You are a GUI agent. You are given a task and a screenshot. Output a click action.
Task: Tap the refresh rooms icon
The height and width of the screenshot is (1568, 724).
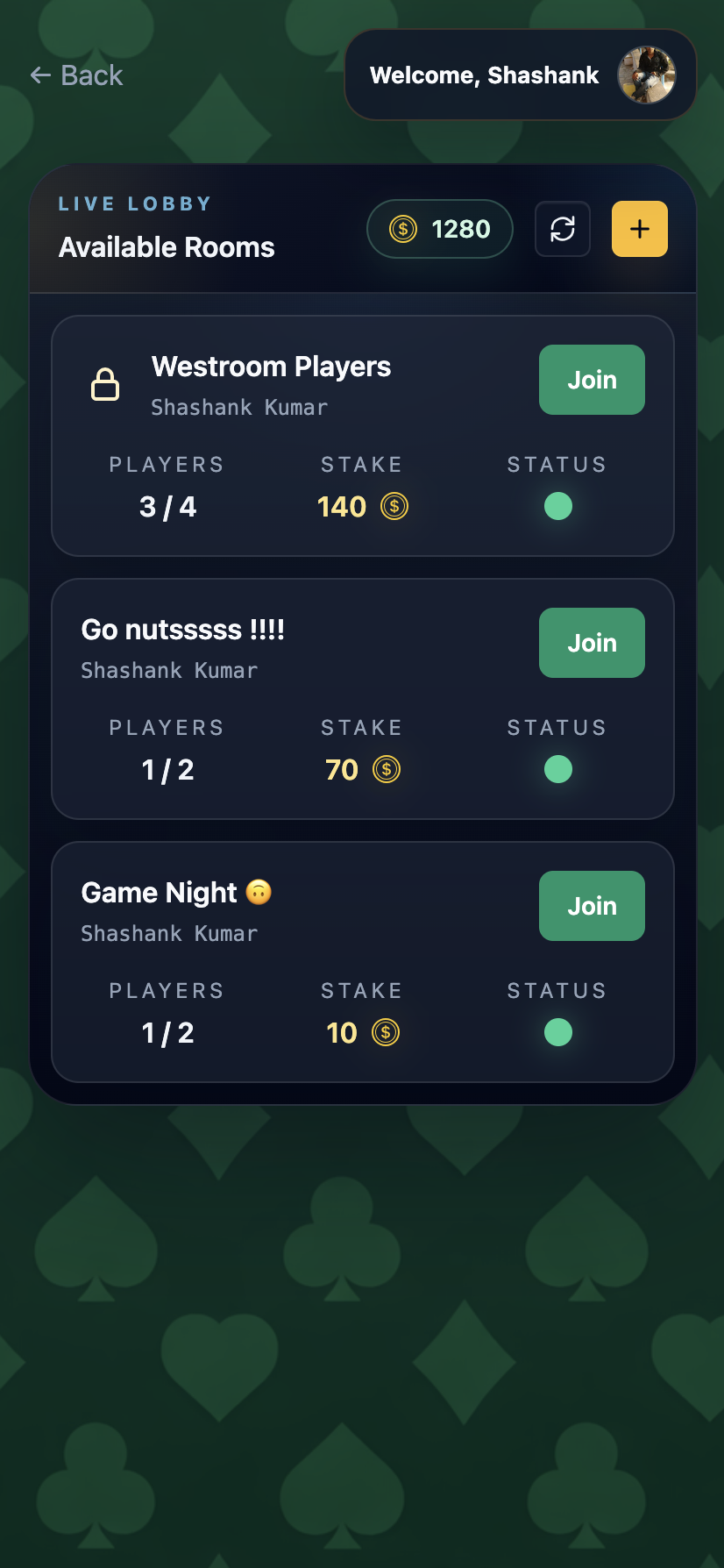pos(562,229)
